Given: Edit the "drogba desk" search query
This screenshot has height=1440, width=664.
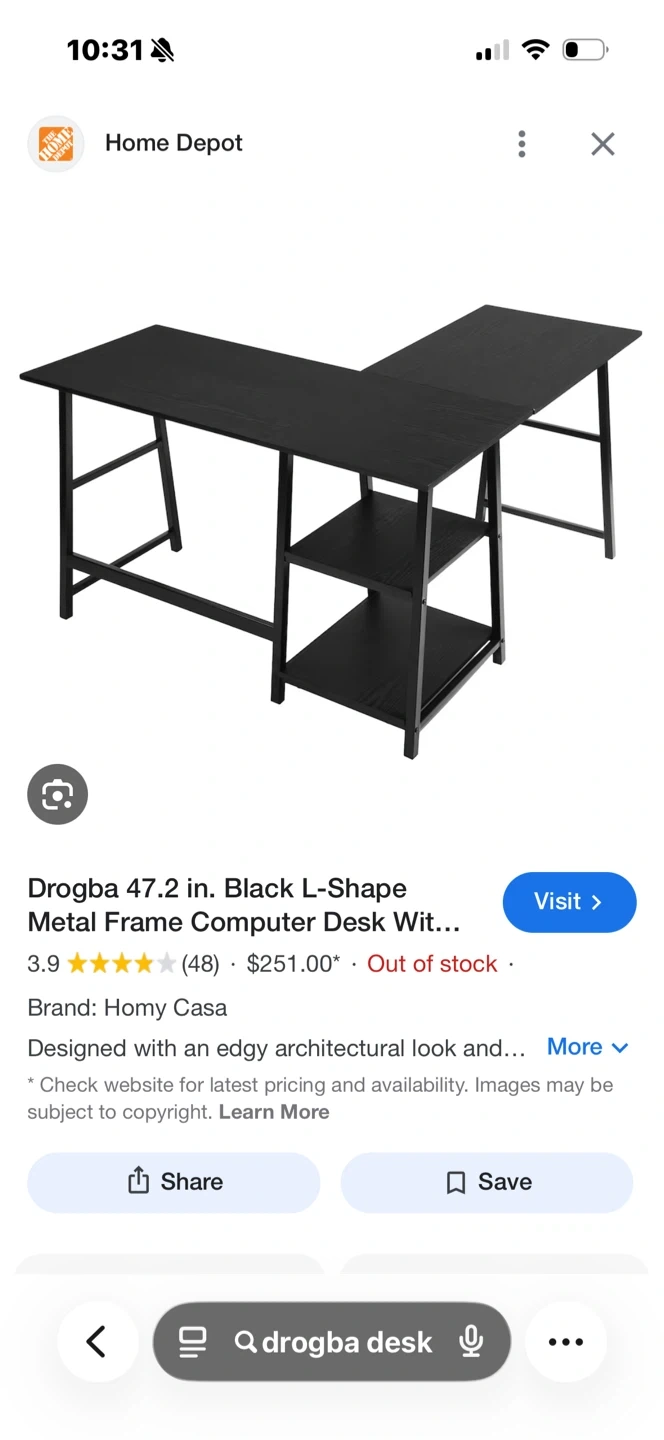Looking at the screenshot, I should pyautogui.click(x=333, y=1342).
